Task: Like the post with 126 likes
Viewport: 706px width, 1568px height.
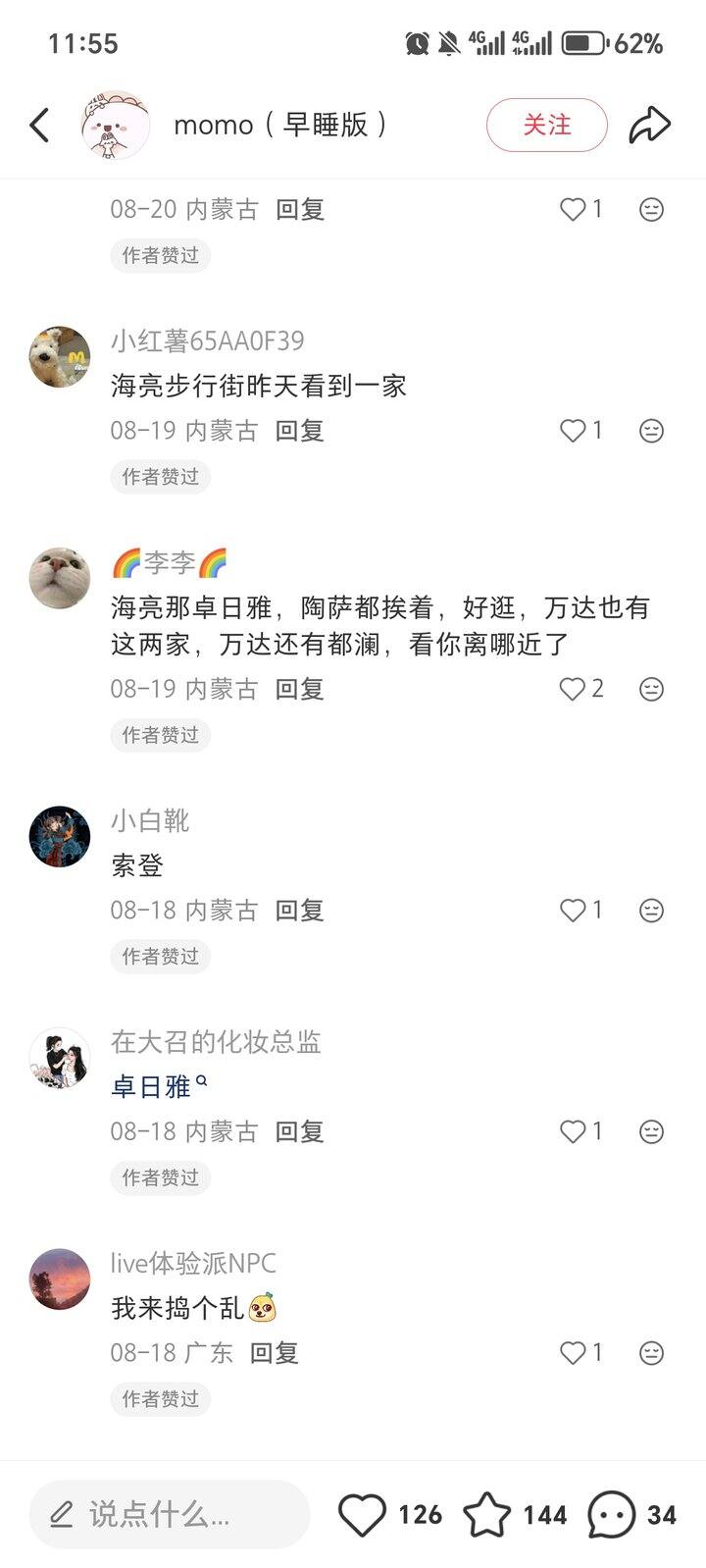Action: click(x=363, y=1514)
